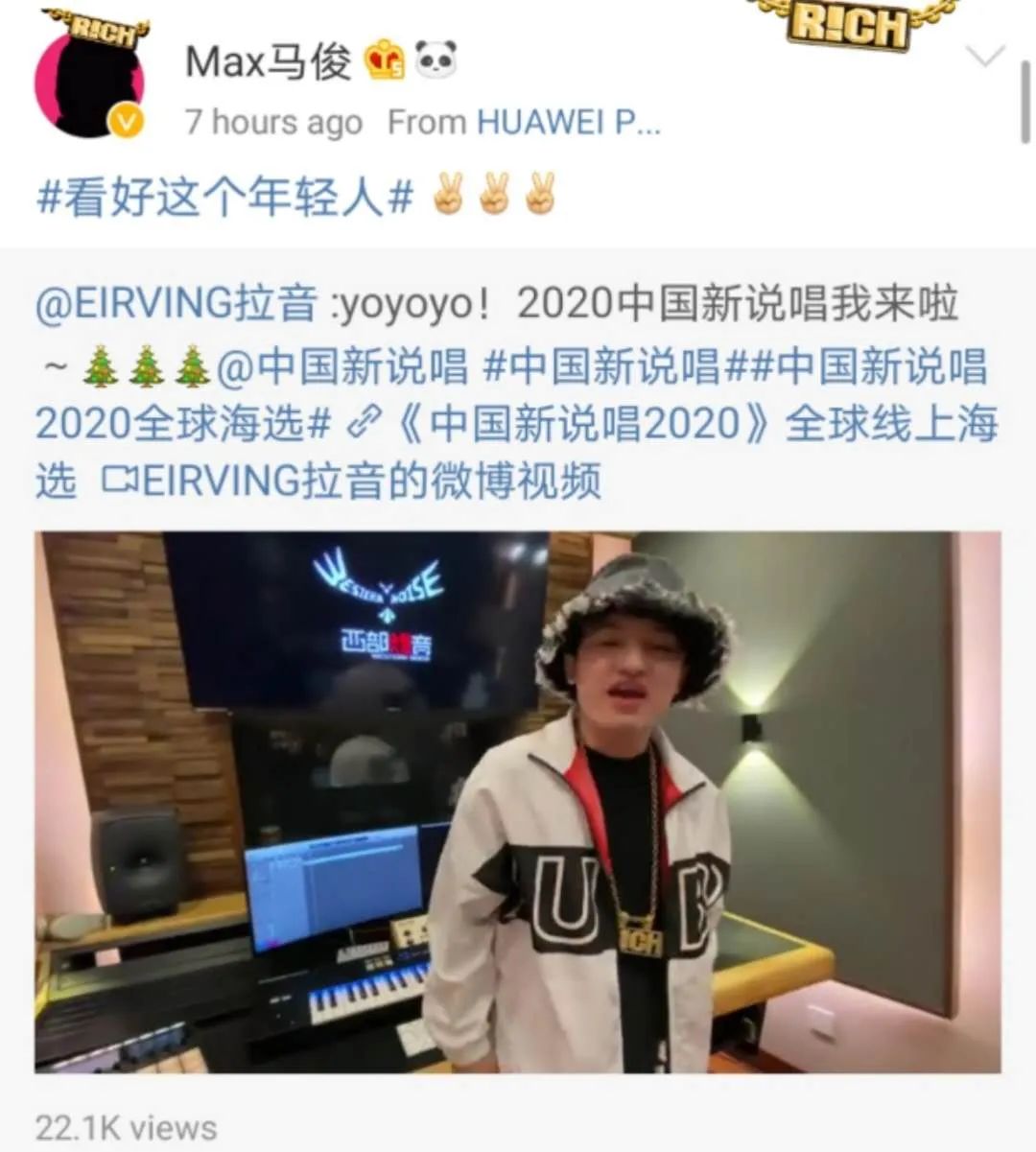Screen dimensions: 1036x1152
Task: Open the HUAWEI P... source link
Action: pos(568,122)
